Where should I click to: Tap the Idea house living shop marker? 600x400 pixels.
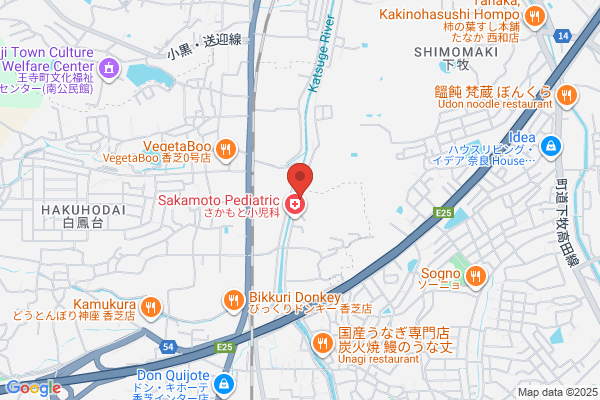pos(551,147)
